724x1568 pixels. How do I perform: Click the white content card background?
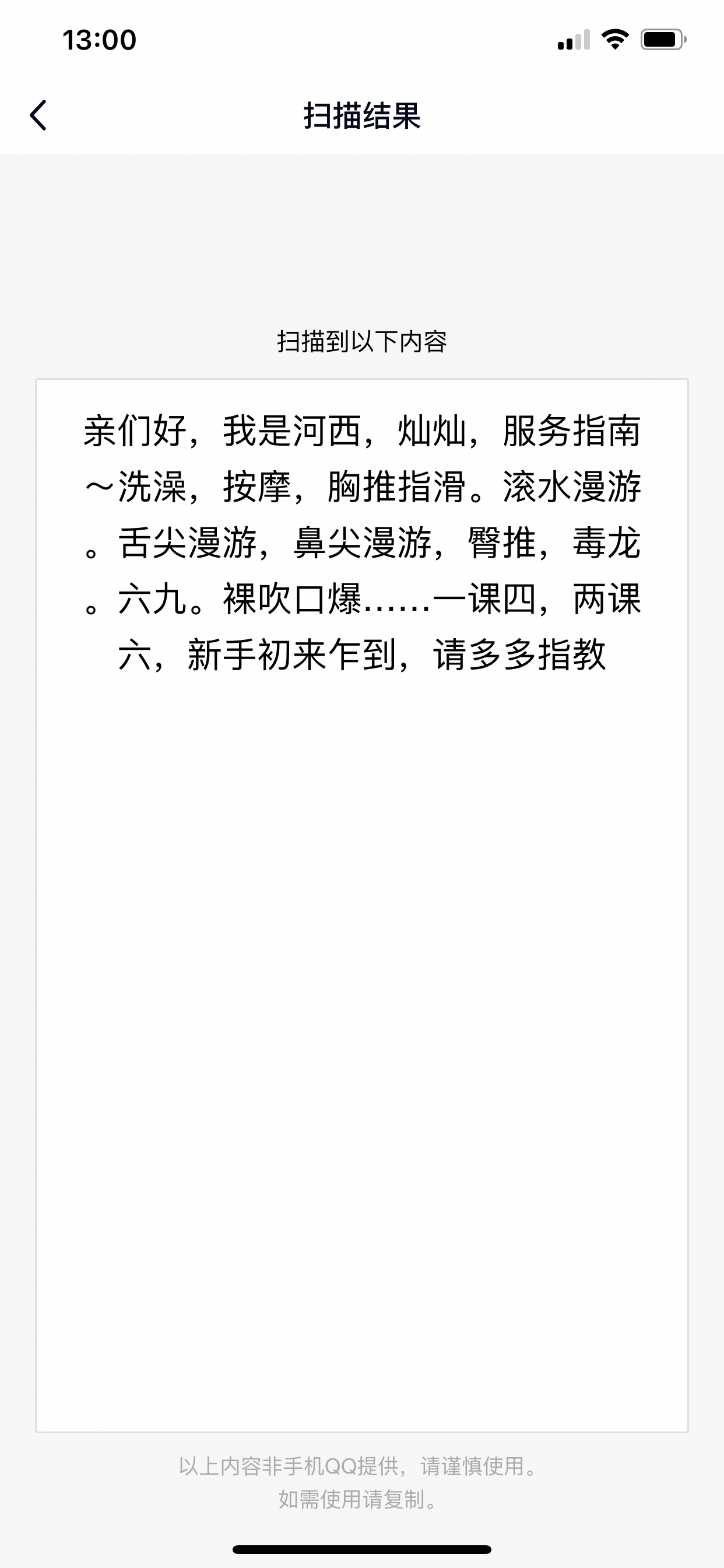(362, 1035)
